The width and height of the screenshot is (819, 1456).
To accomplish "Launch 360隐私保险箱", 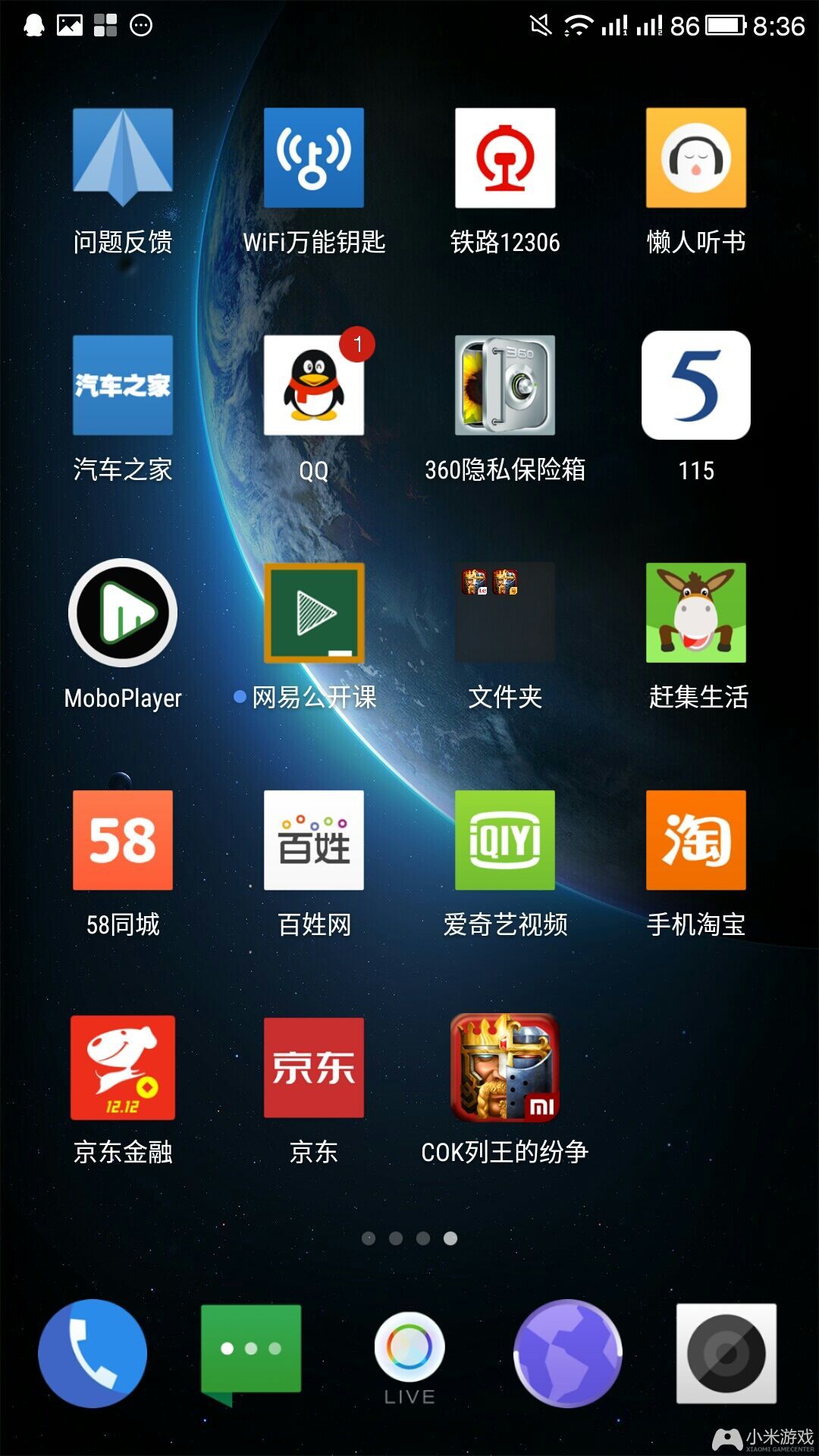I will click(x=505, y=385).
